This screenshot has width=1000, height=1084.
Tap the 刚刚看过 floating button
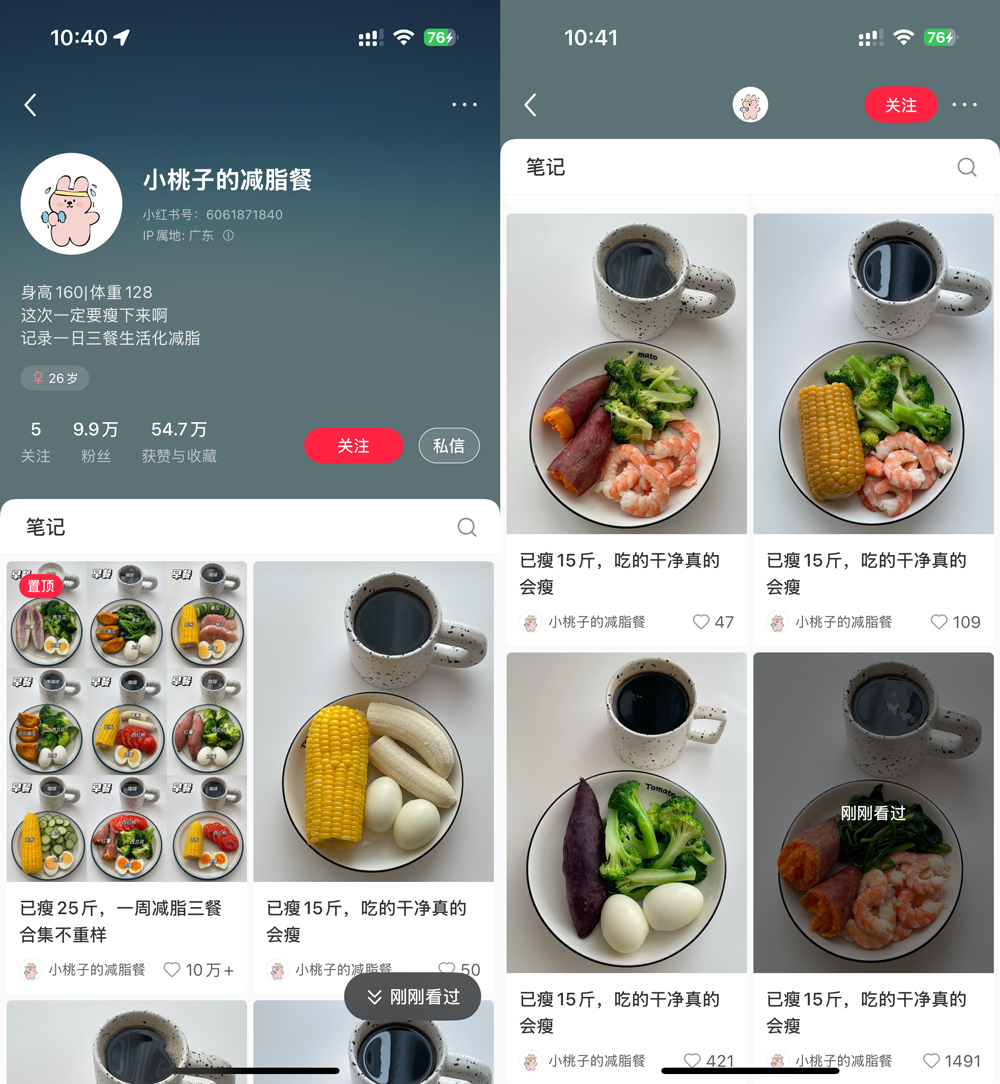pos(412,996)
